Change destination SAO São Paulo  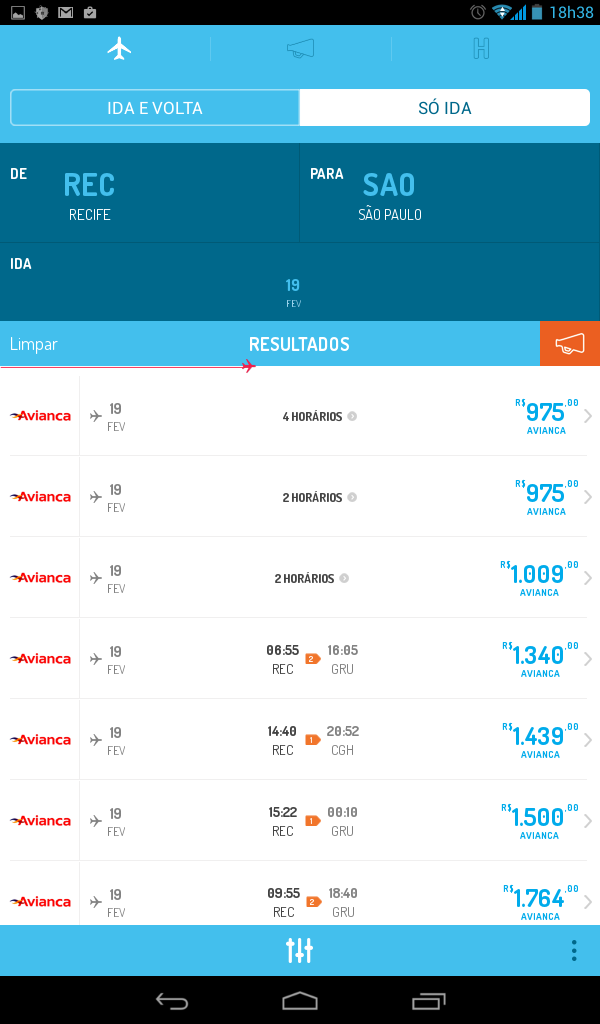[x=450, y=193]
